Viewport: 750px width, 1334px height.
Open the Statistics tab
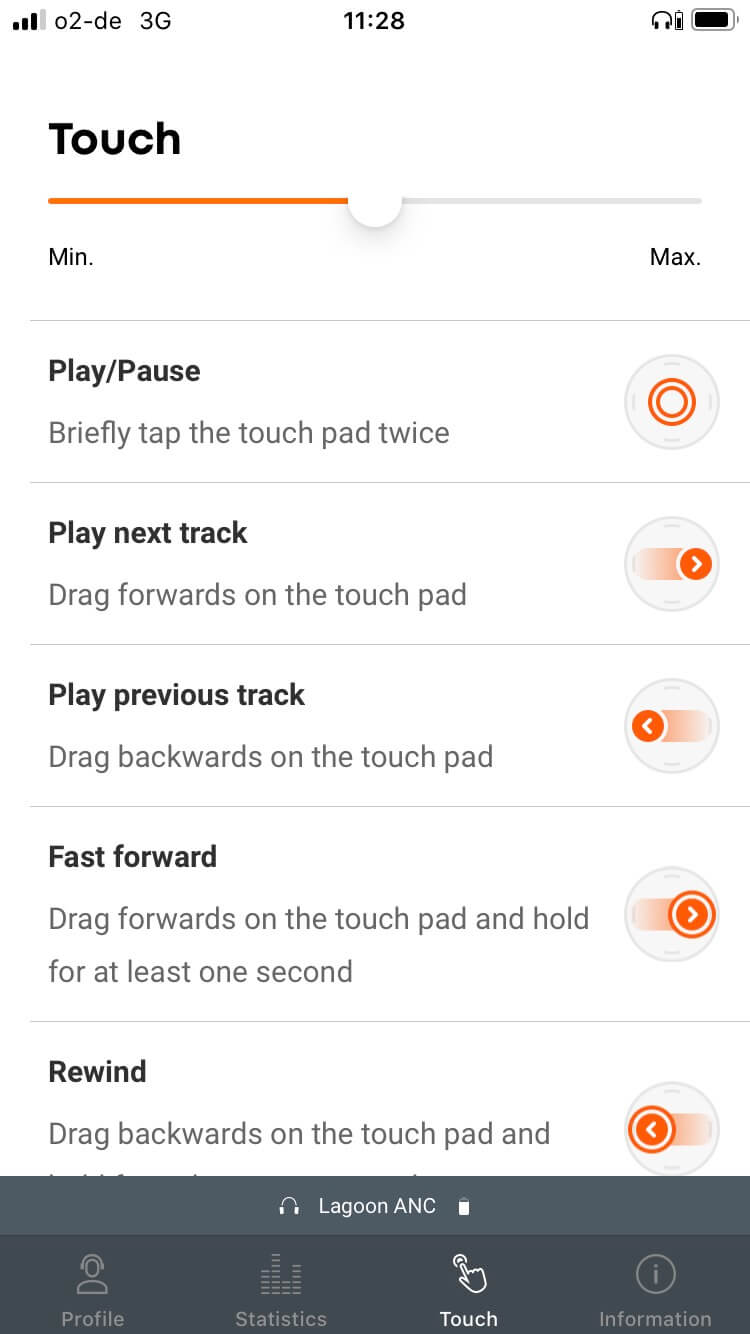click(281, 1289)
